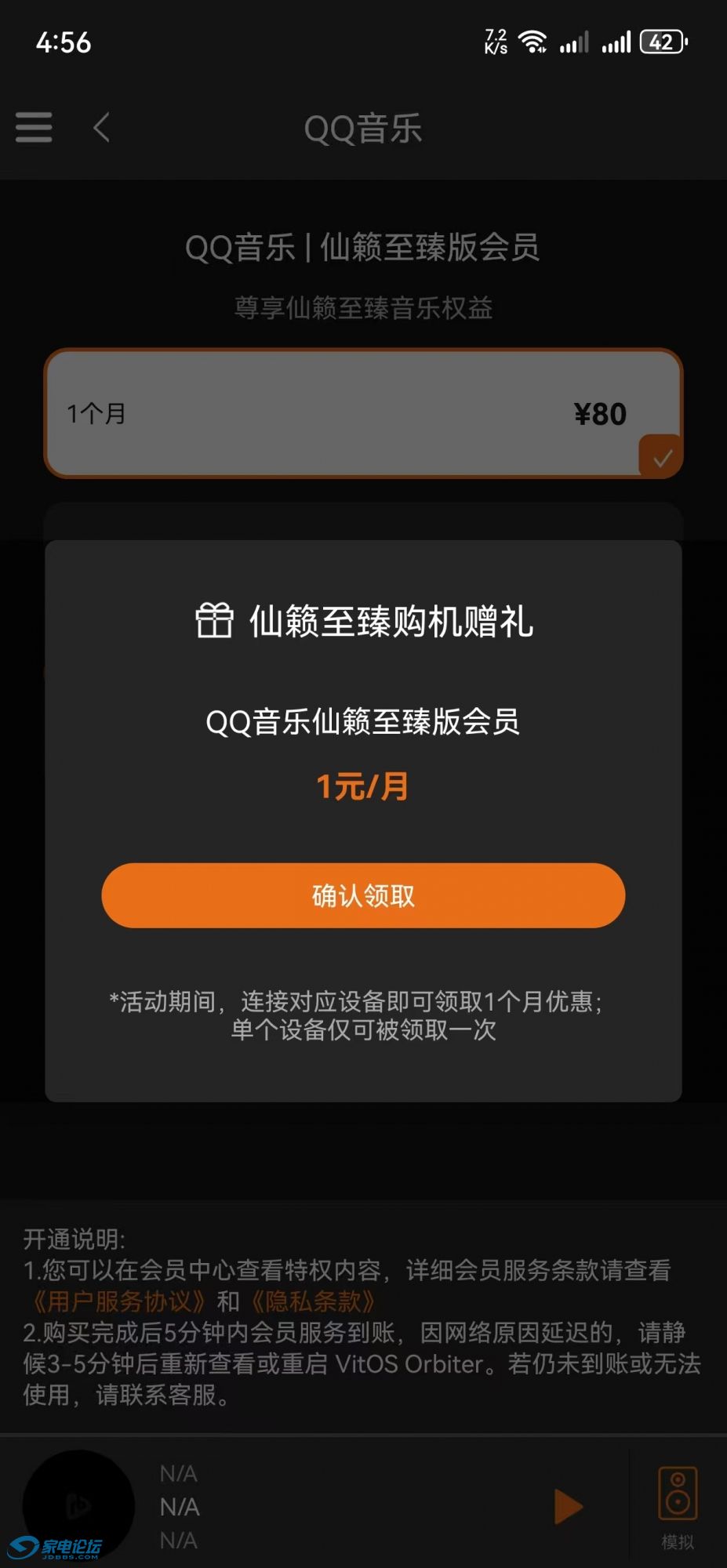The image size is (727, 1568).
Task: Open the 《用户服务协议》 link
Action: (x=118, y=1301)
